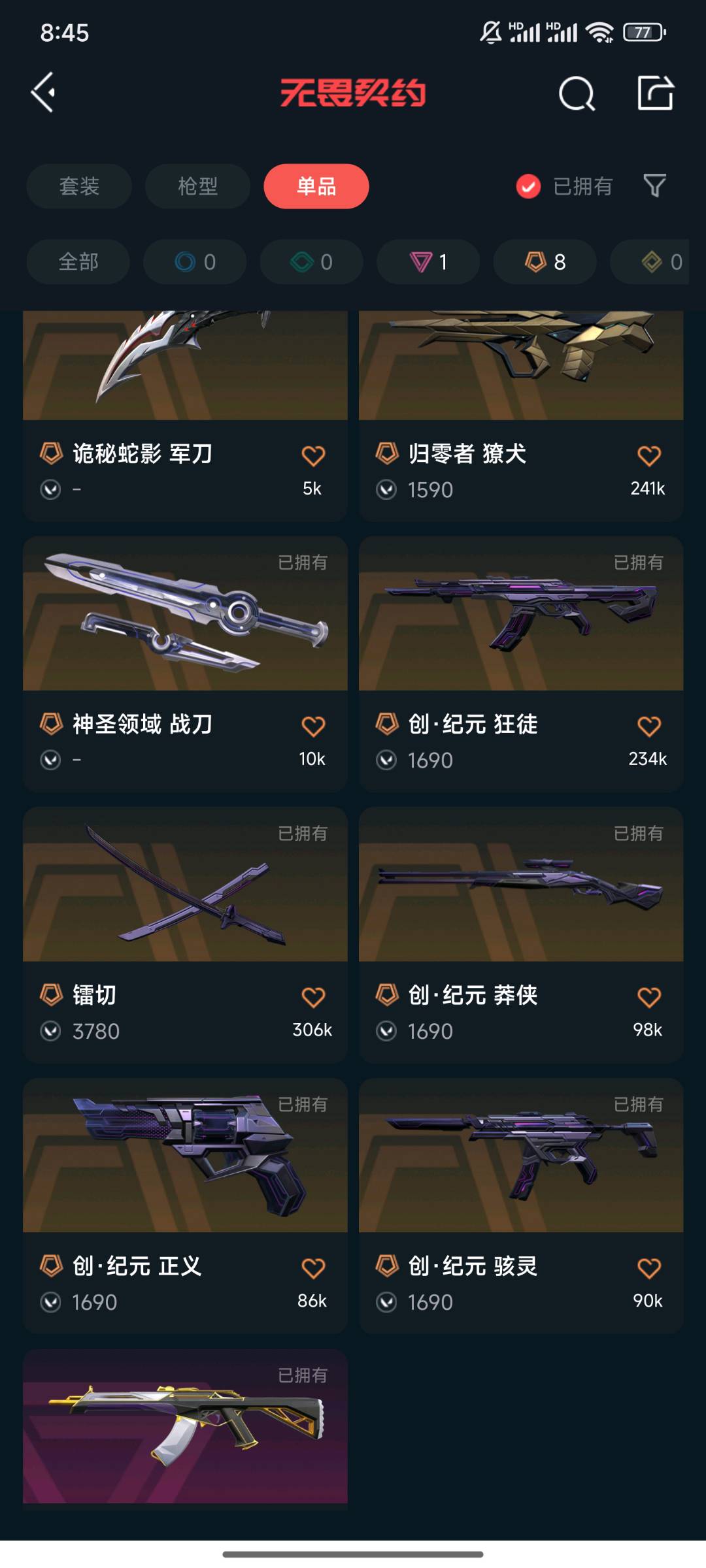Share this page via the share icon

pyautogui.click(x=655, y=93)
